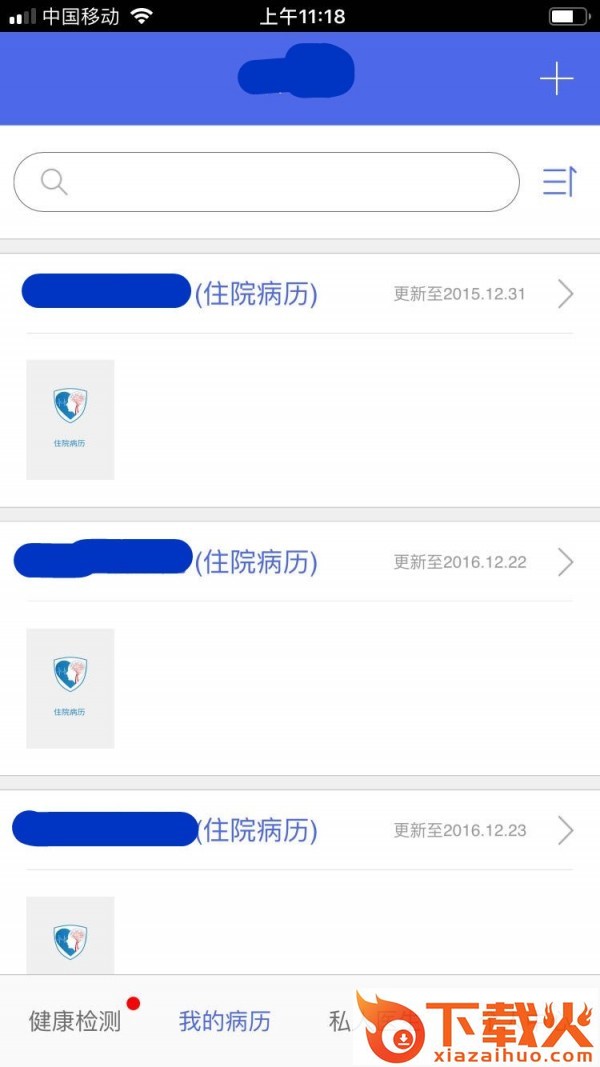Viewport: 600px width, 1067px height.
Task: Add a new medical record
Action: 556,79
